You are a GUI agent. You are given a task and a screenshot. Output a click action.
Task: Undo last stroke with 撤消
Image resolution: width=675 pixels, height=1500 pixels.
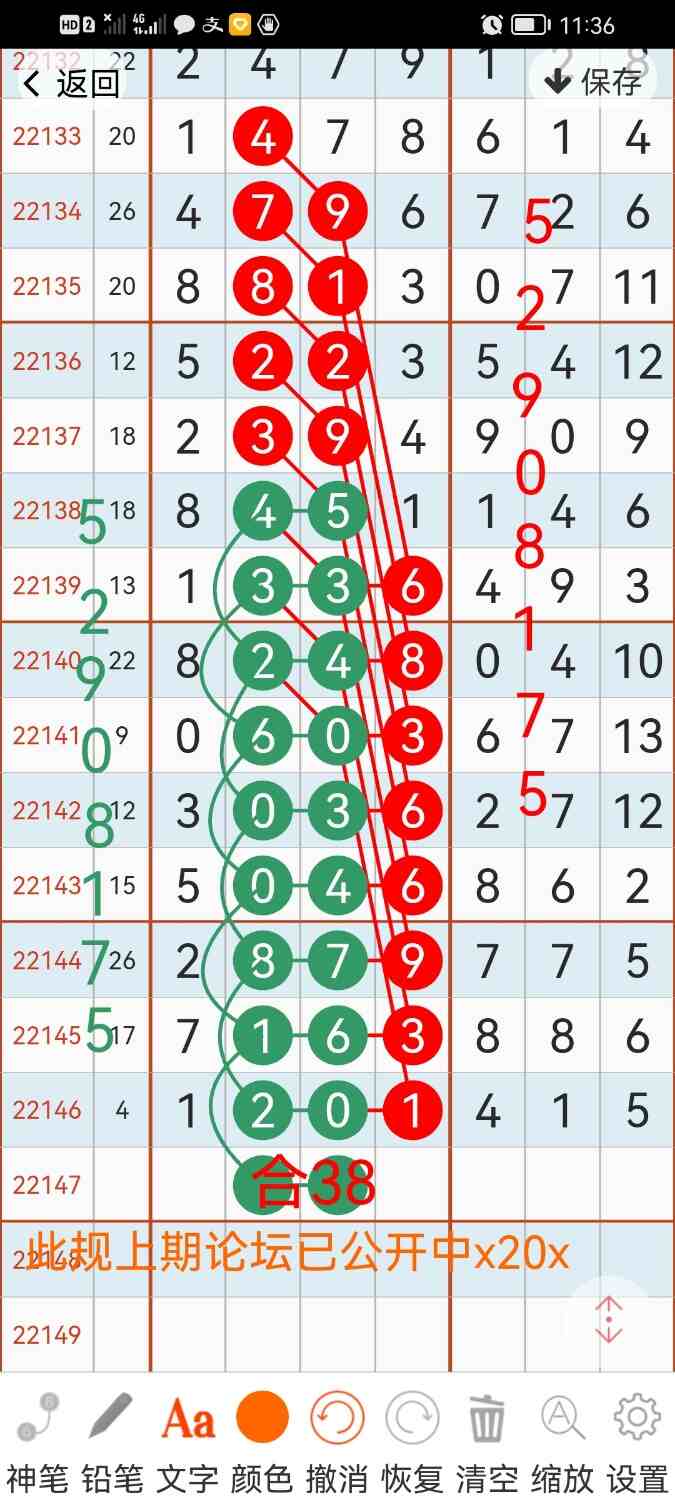pyautogui.click(x=337, y=1438)
